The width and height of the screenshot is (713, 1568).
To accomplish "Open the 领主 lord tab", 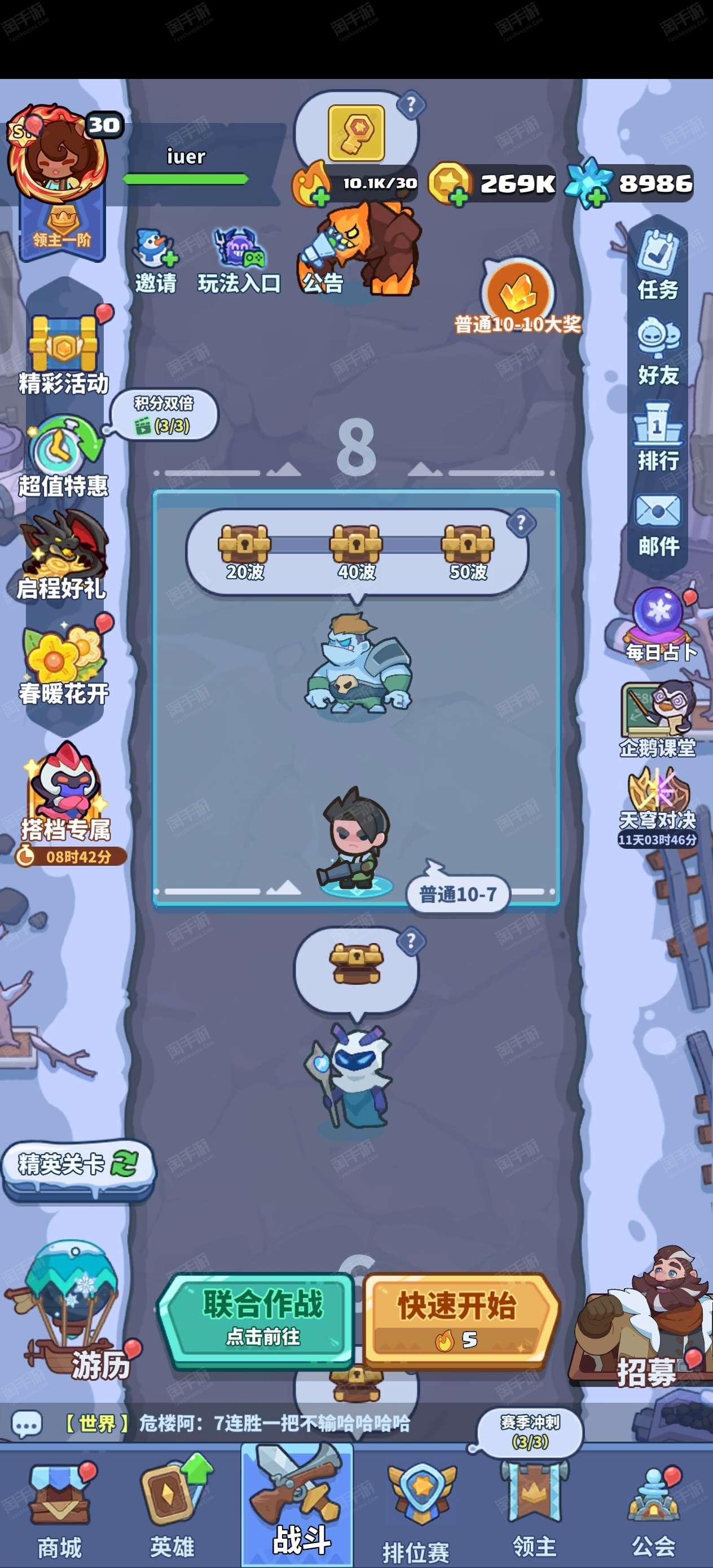I will 534,1510.
